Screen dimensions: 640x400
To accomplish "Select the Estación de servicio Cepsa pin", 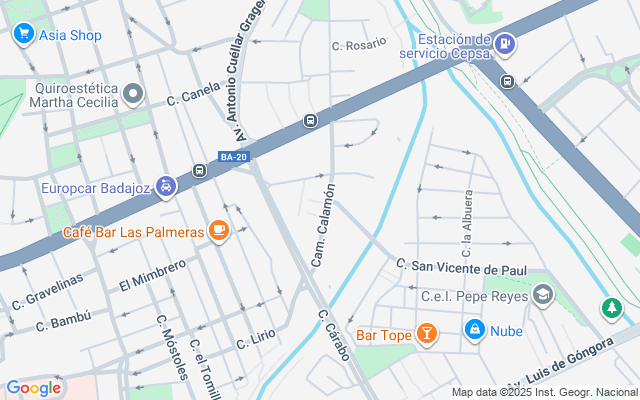I will coord(506,43).
